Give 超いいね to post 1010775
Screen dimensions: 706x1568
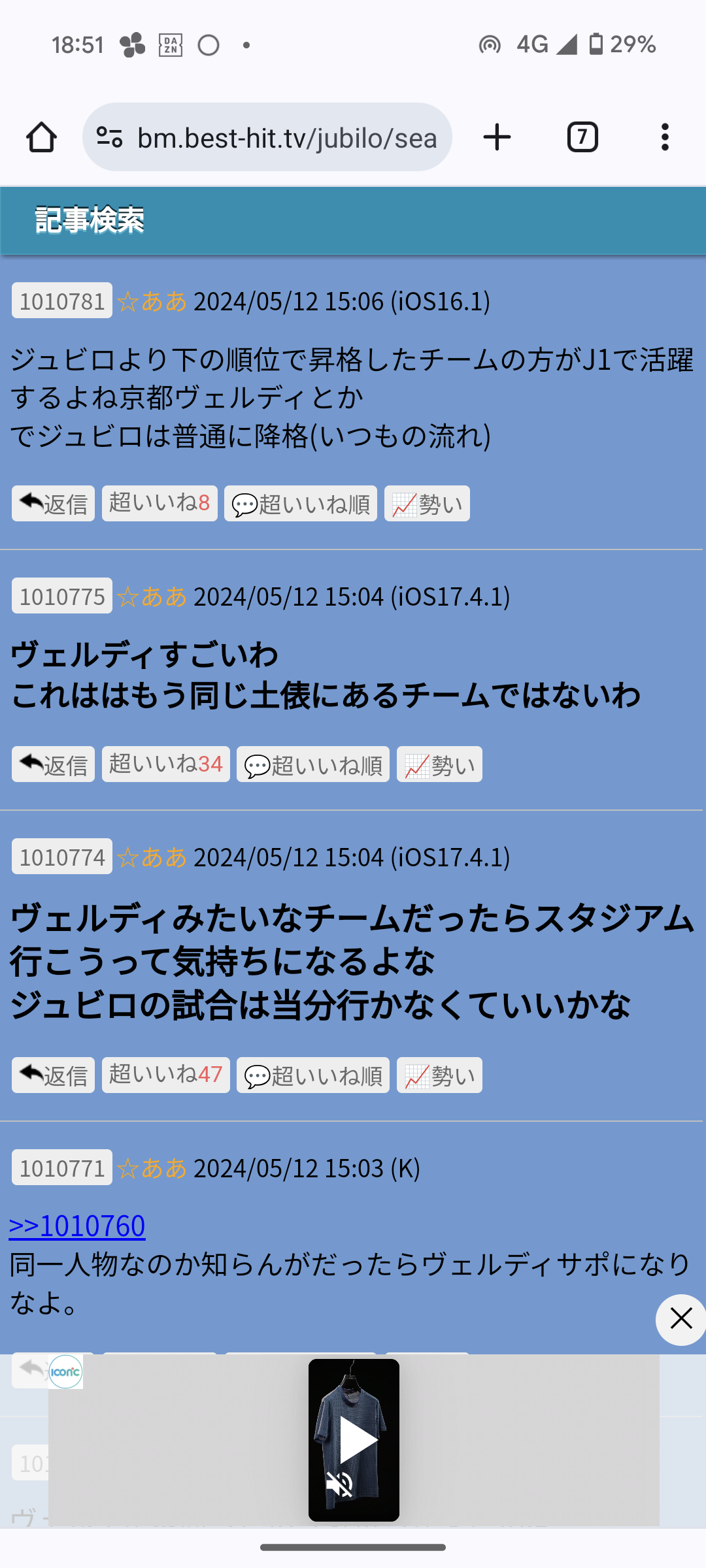pyautogui.click(x=165, y=764)
